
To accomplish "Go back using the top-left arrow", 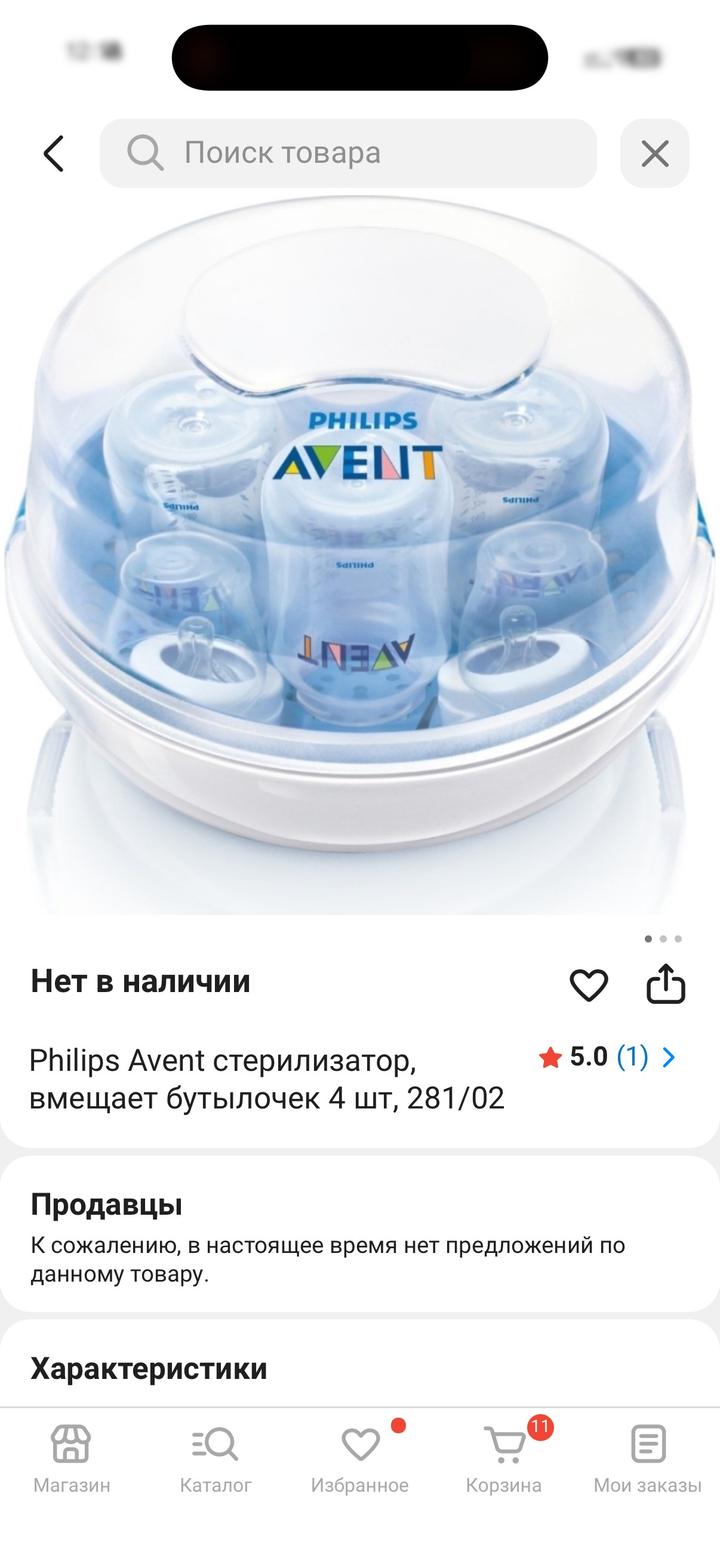I will (x=54, y=154).
